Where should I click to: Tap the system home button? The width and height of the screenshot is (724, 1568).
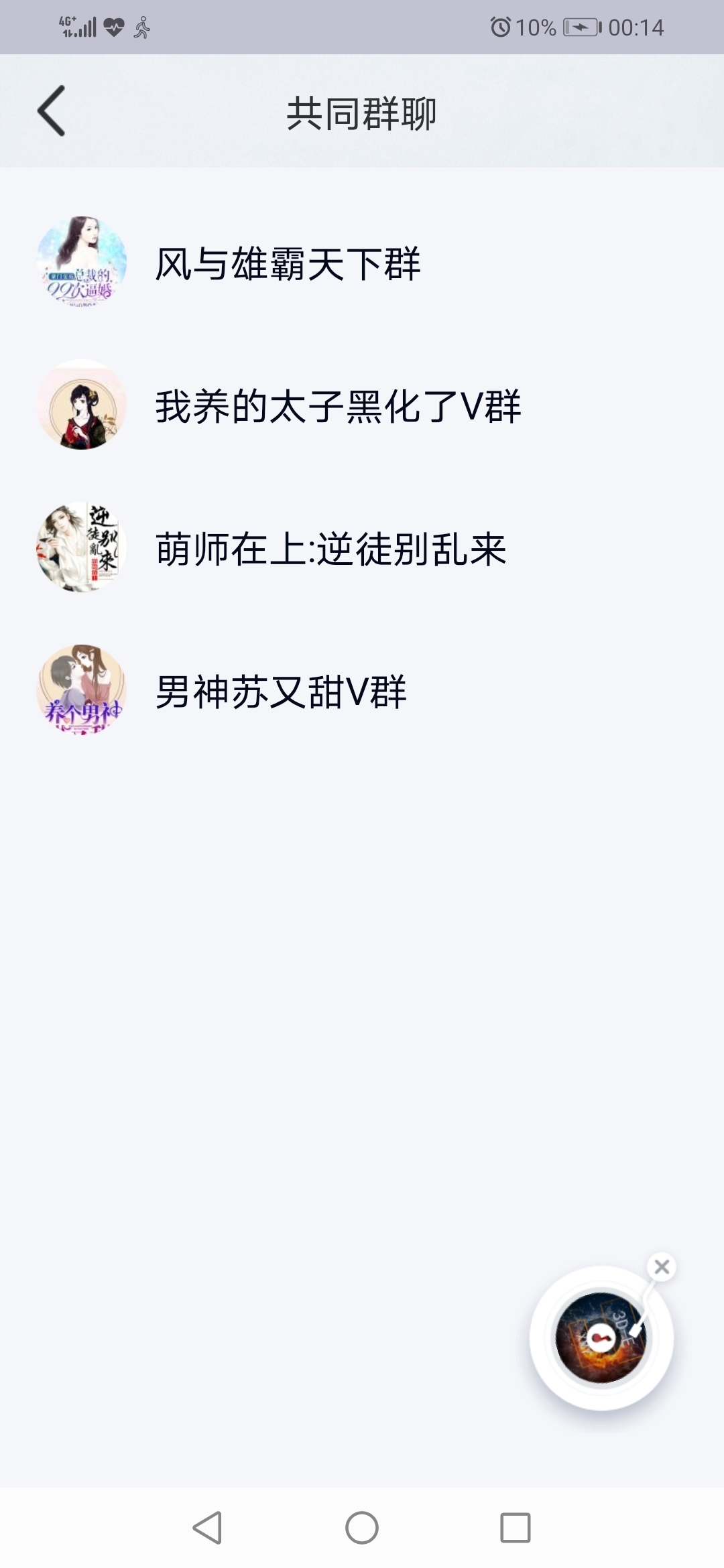tap(362, 1528)
